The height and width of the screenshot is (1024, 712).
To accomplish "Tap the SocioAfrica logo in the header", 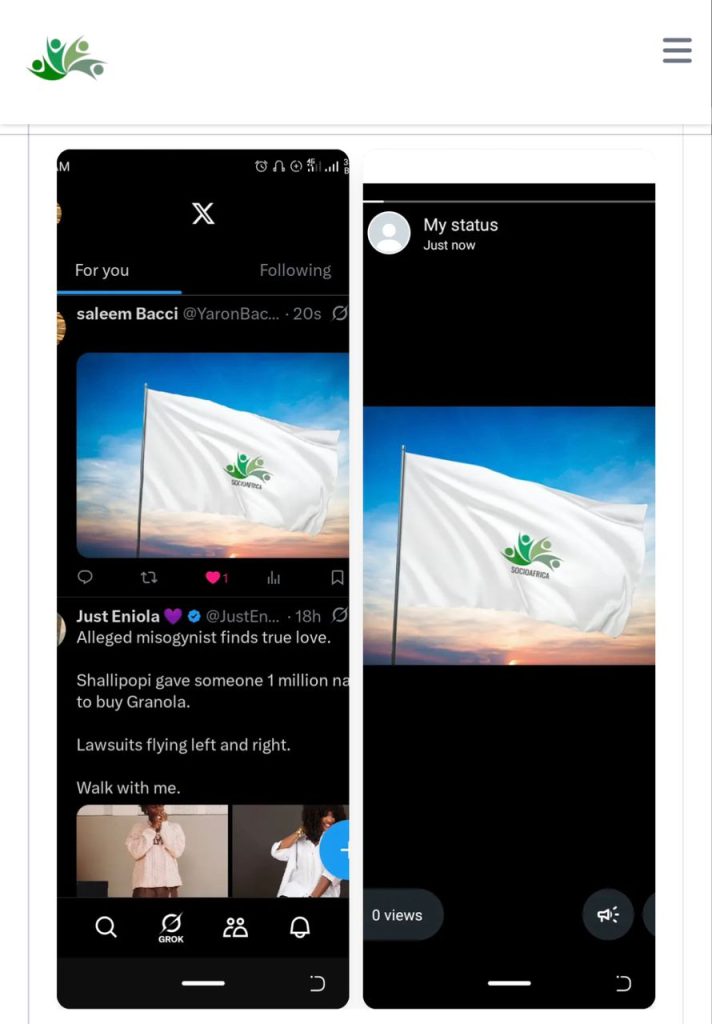I will coord(66,59).
